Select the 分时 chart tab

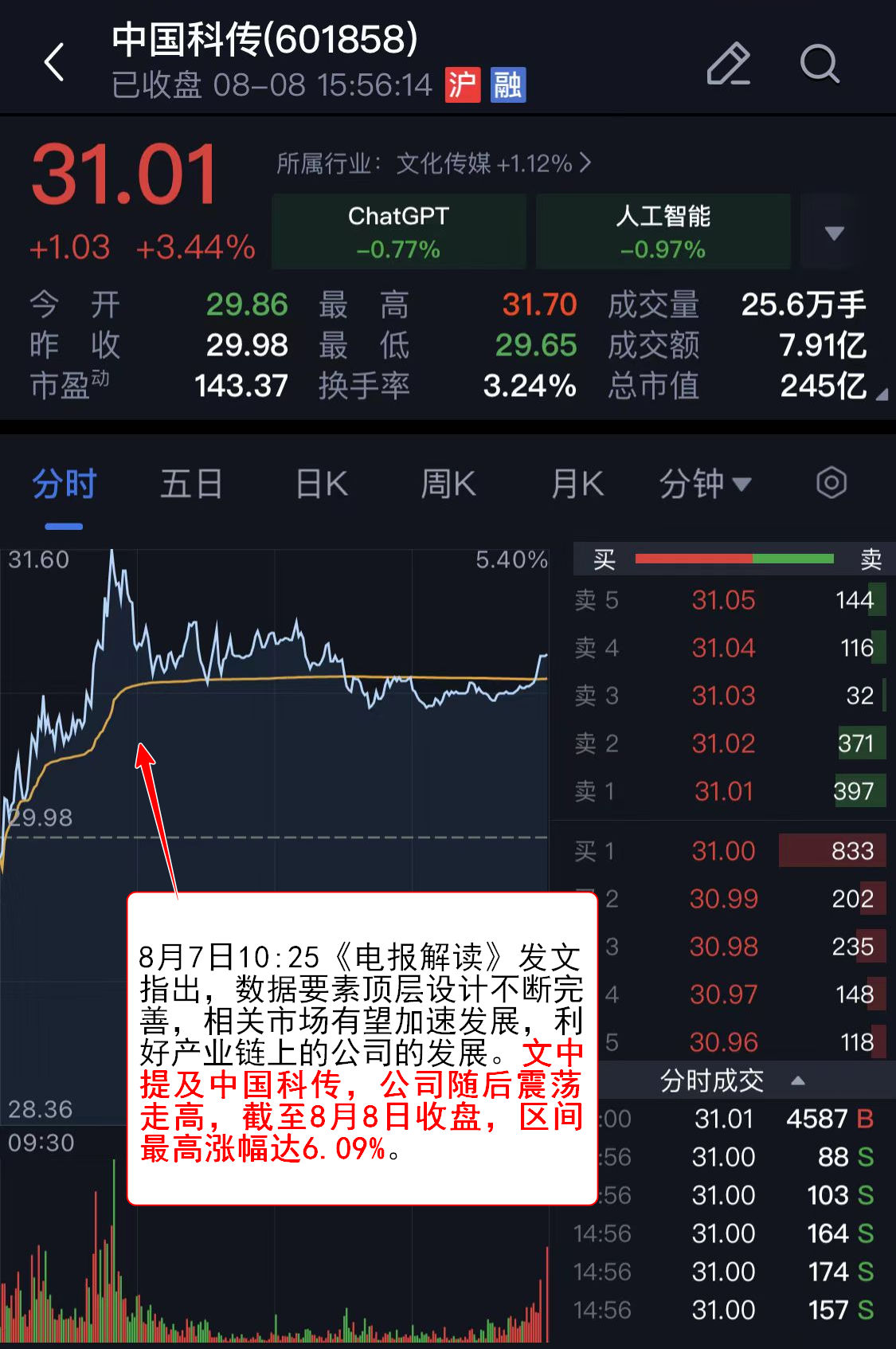(x=64, y=484)
